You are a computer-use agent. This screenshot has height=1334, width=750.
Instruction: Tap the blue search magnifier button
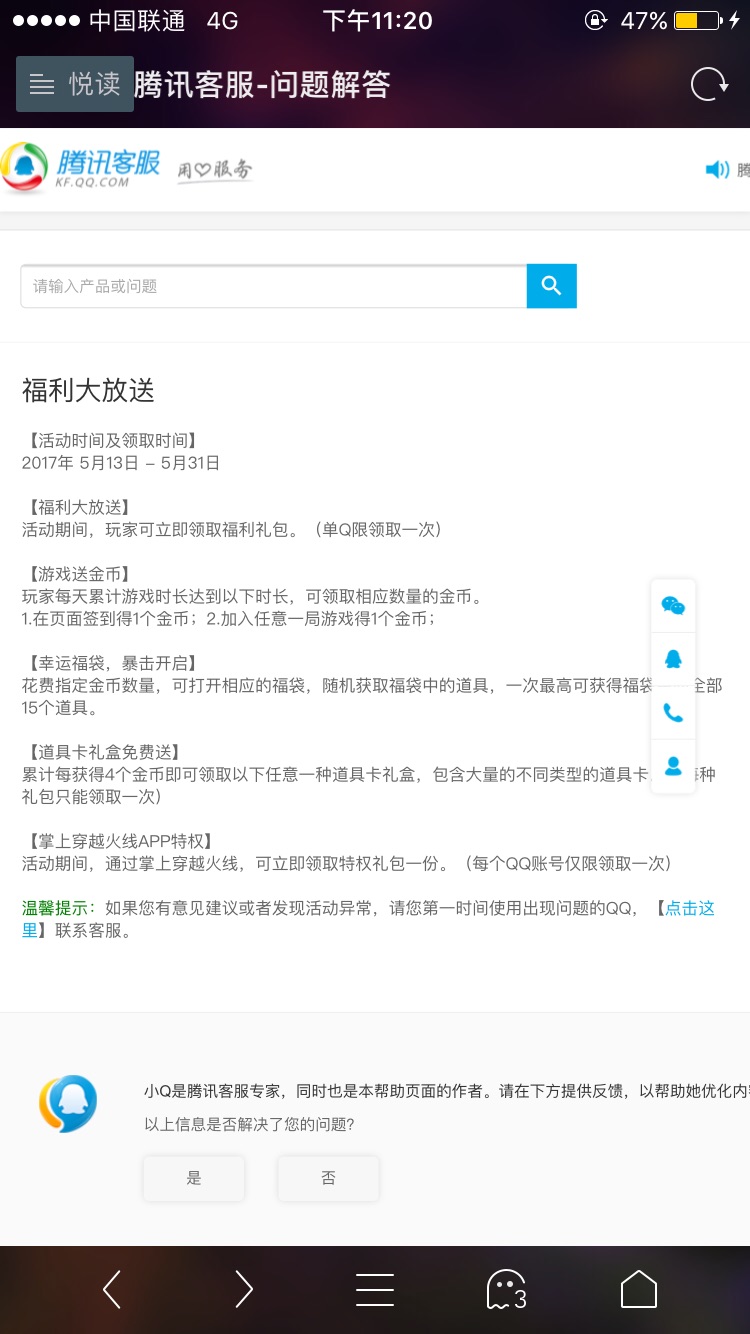click(x=552, y=286)
